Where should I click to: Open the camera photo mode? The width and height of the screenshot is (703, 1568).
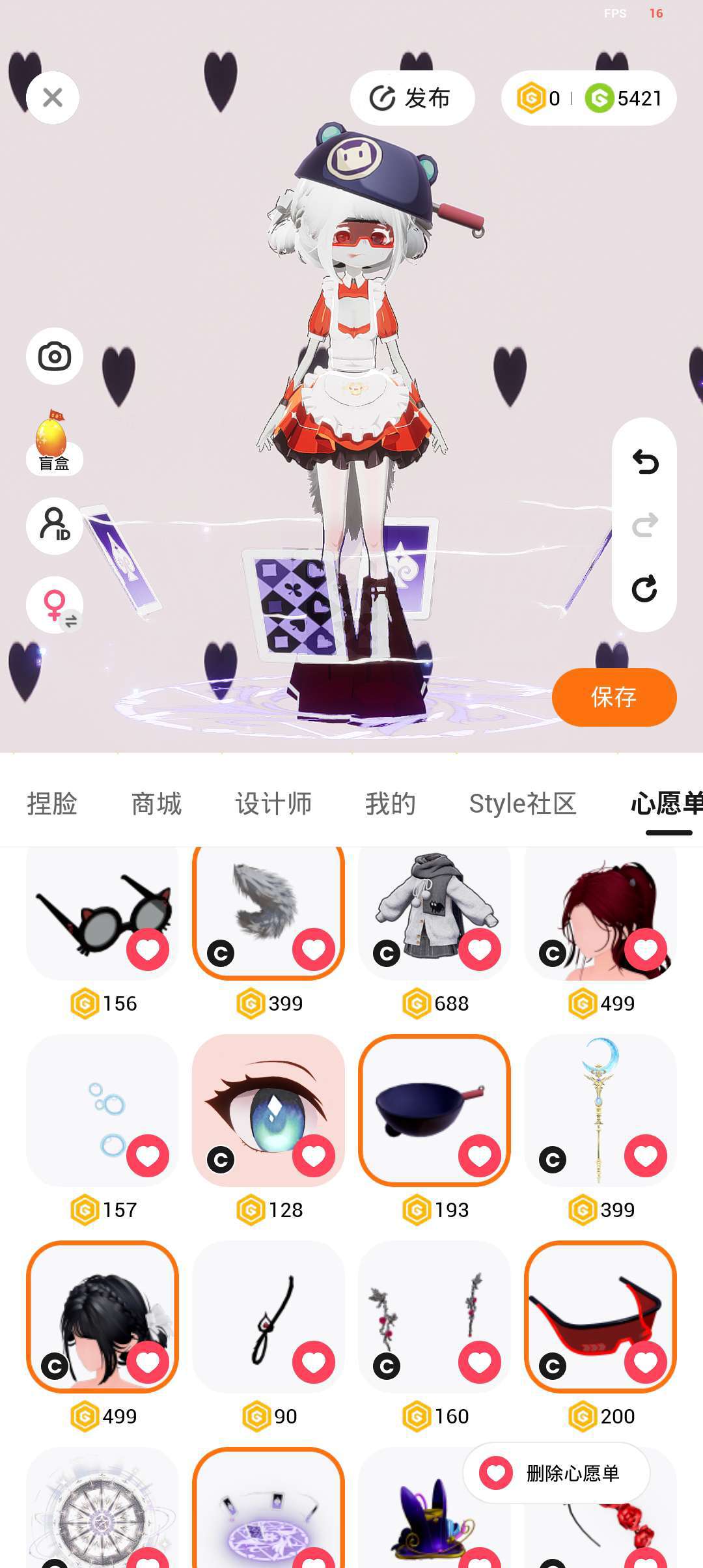[55, 356]
